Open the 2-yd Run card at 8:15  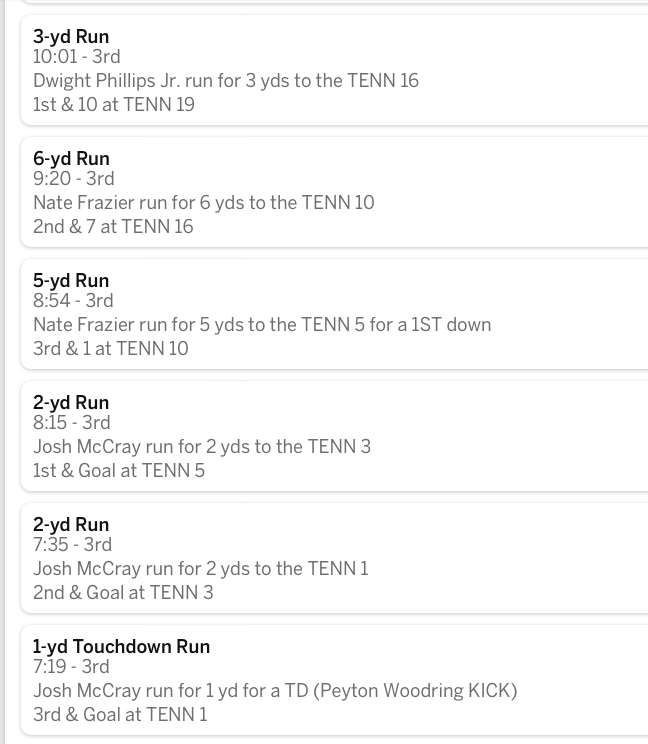(334, 436)
